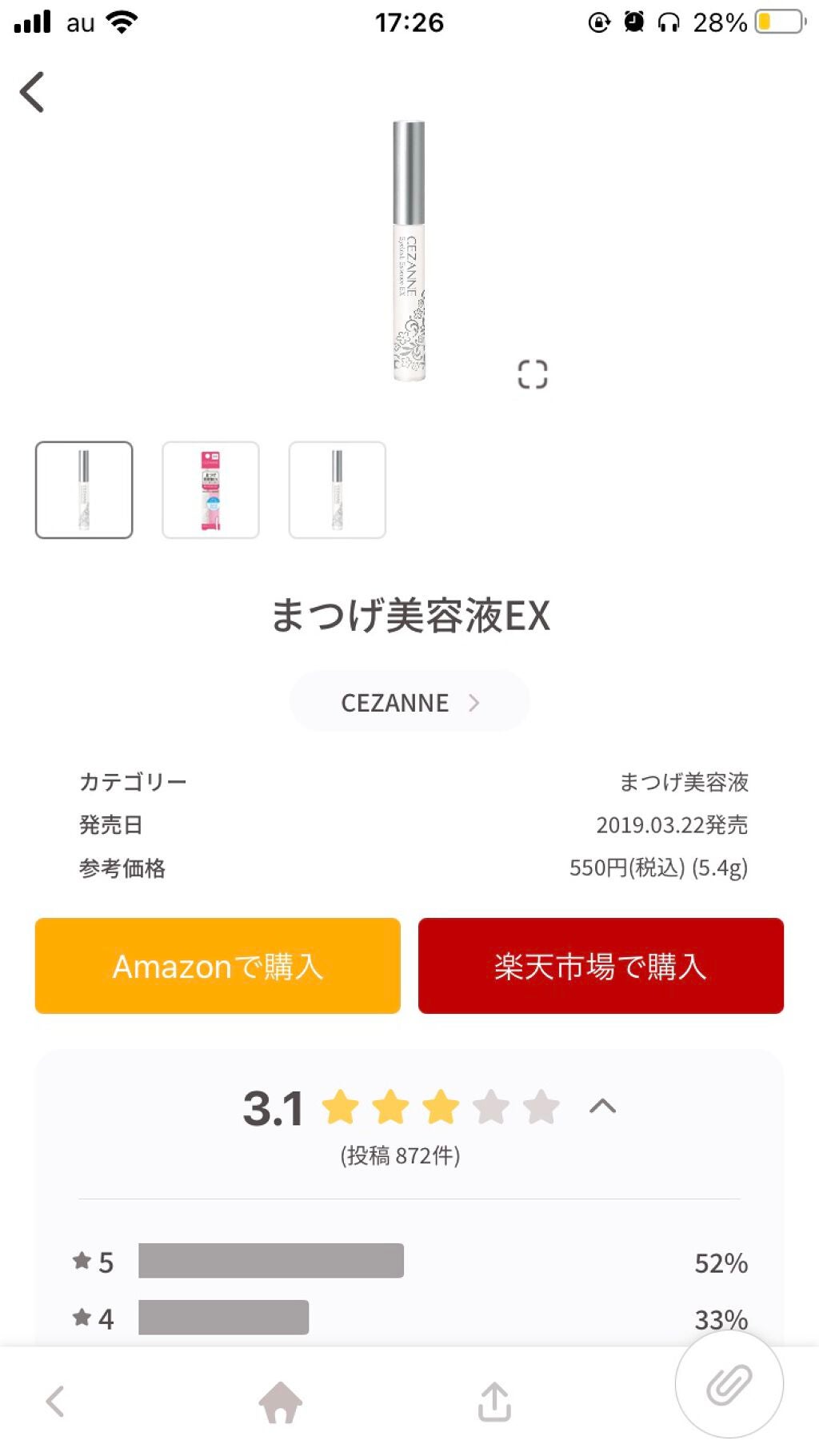The height and width of the screenshot is (1456, 819).
Task: Buy on Amazon via Amazonで購入
Action: (x=218, y=966)
